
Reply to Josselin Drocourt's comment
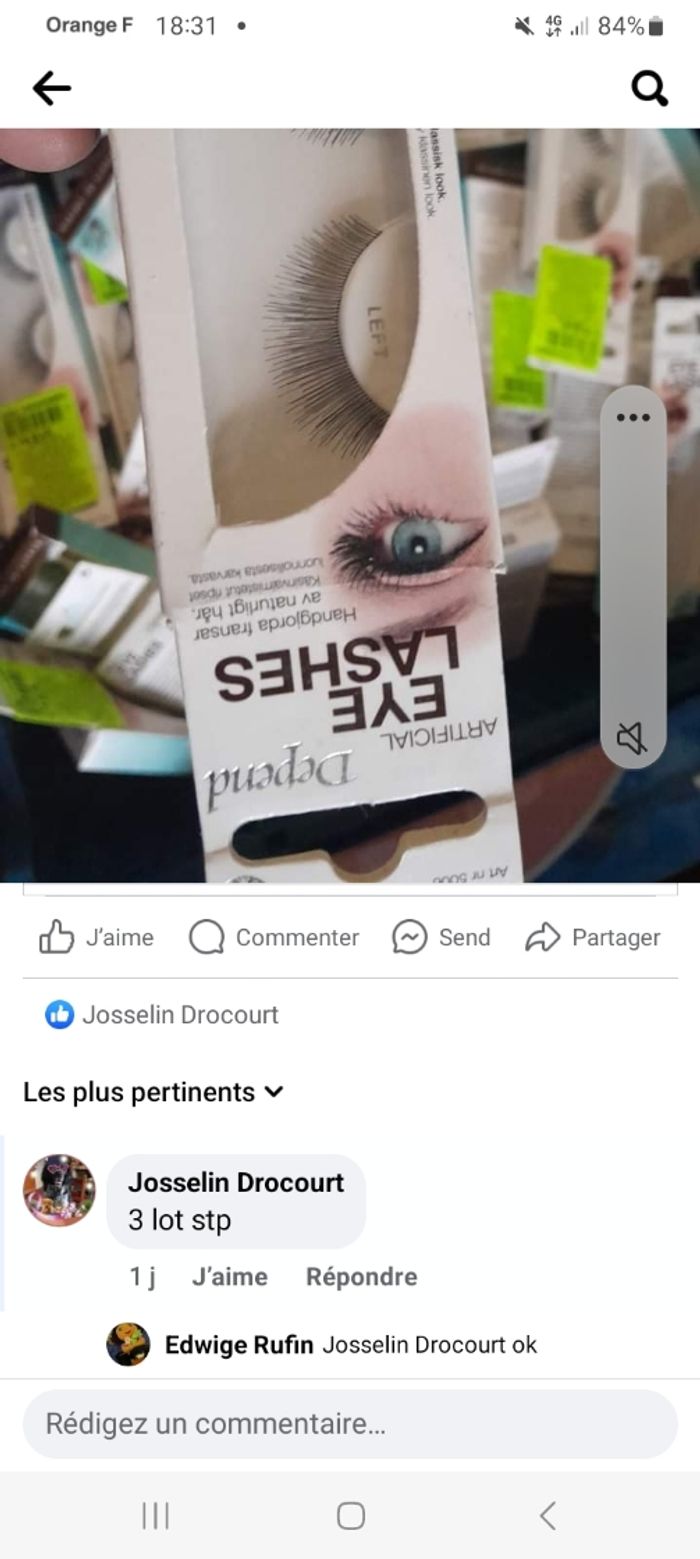[x=361, y=1276]
